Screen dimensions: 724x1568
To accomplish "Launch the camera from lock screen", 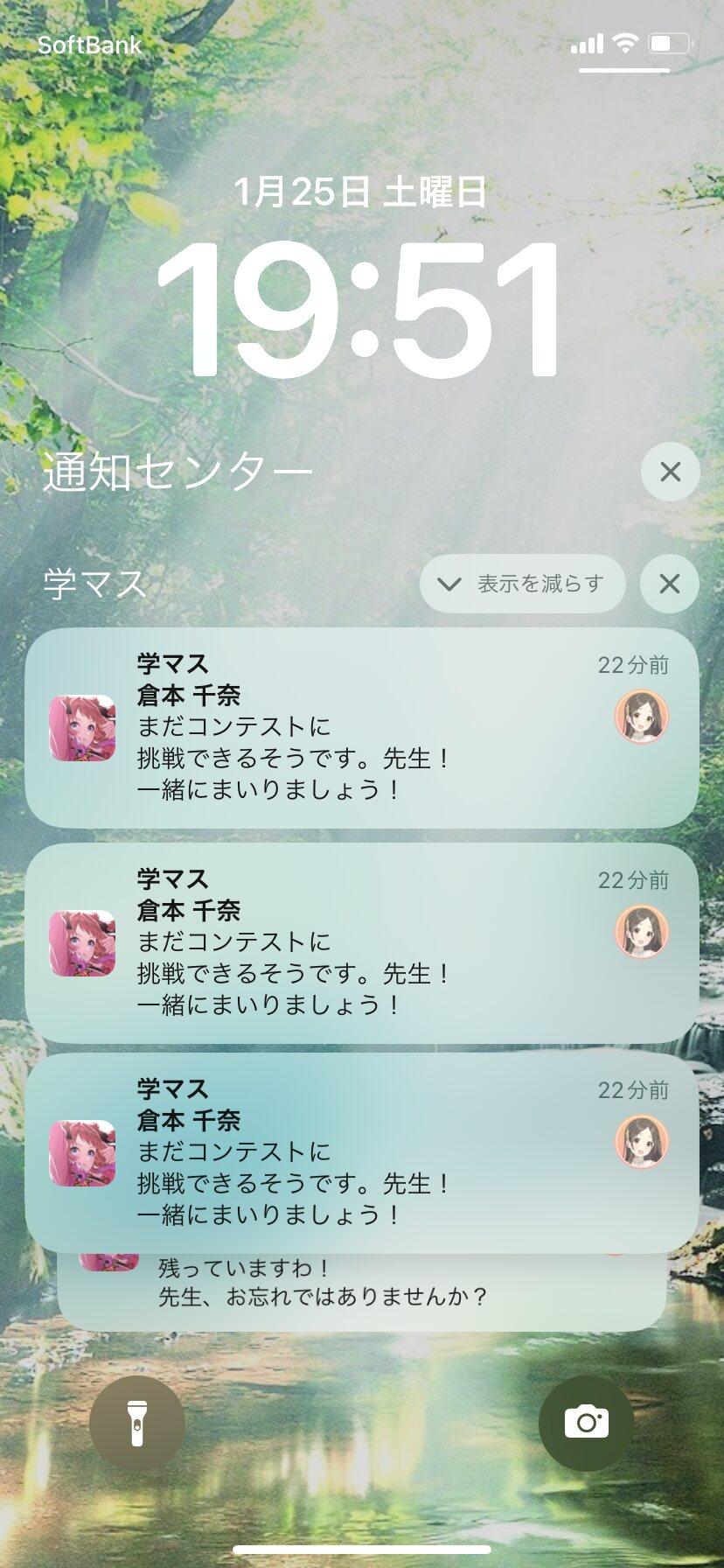I will (586, 1422).
